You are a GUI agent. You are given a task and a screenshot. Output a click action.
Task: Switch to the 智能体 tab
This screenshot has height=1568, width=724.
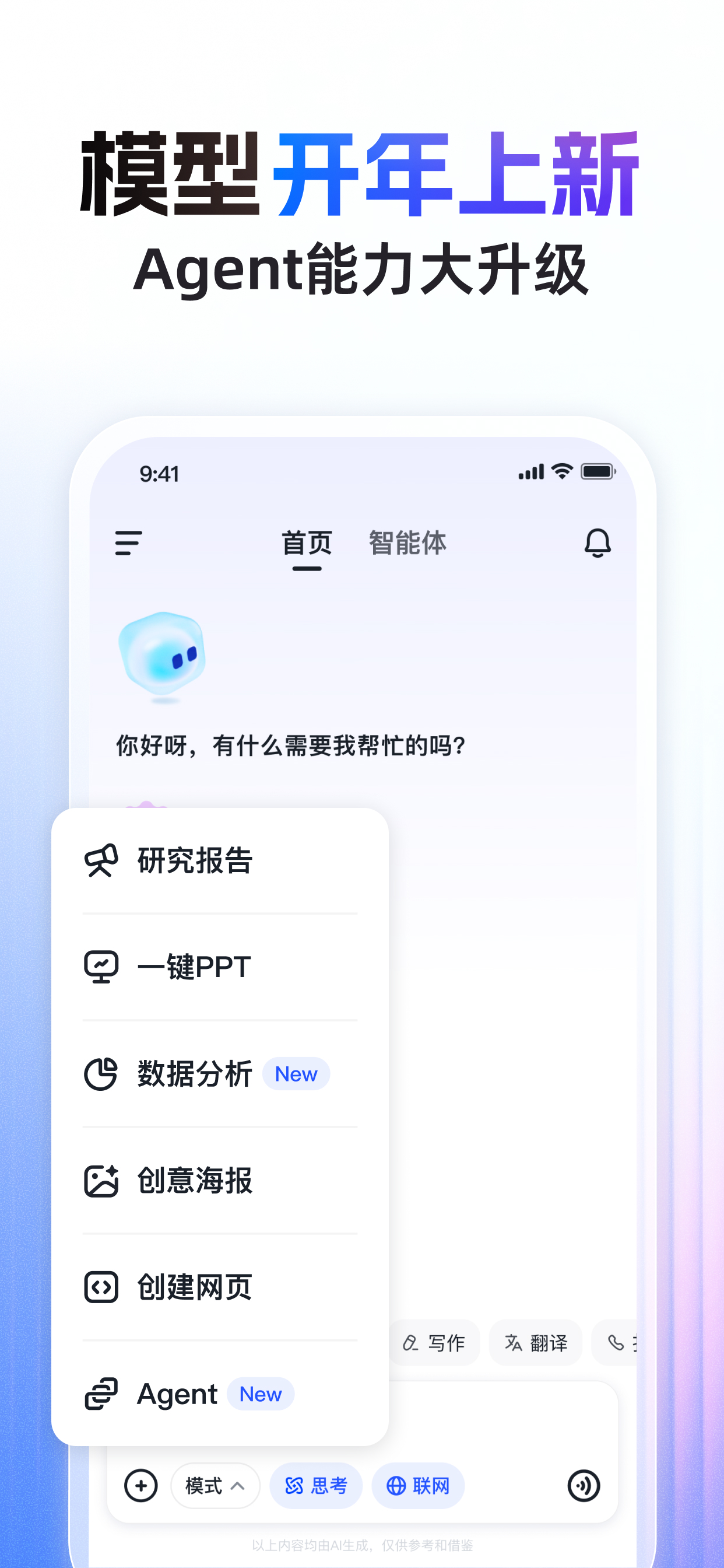coord(407,544)
